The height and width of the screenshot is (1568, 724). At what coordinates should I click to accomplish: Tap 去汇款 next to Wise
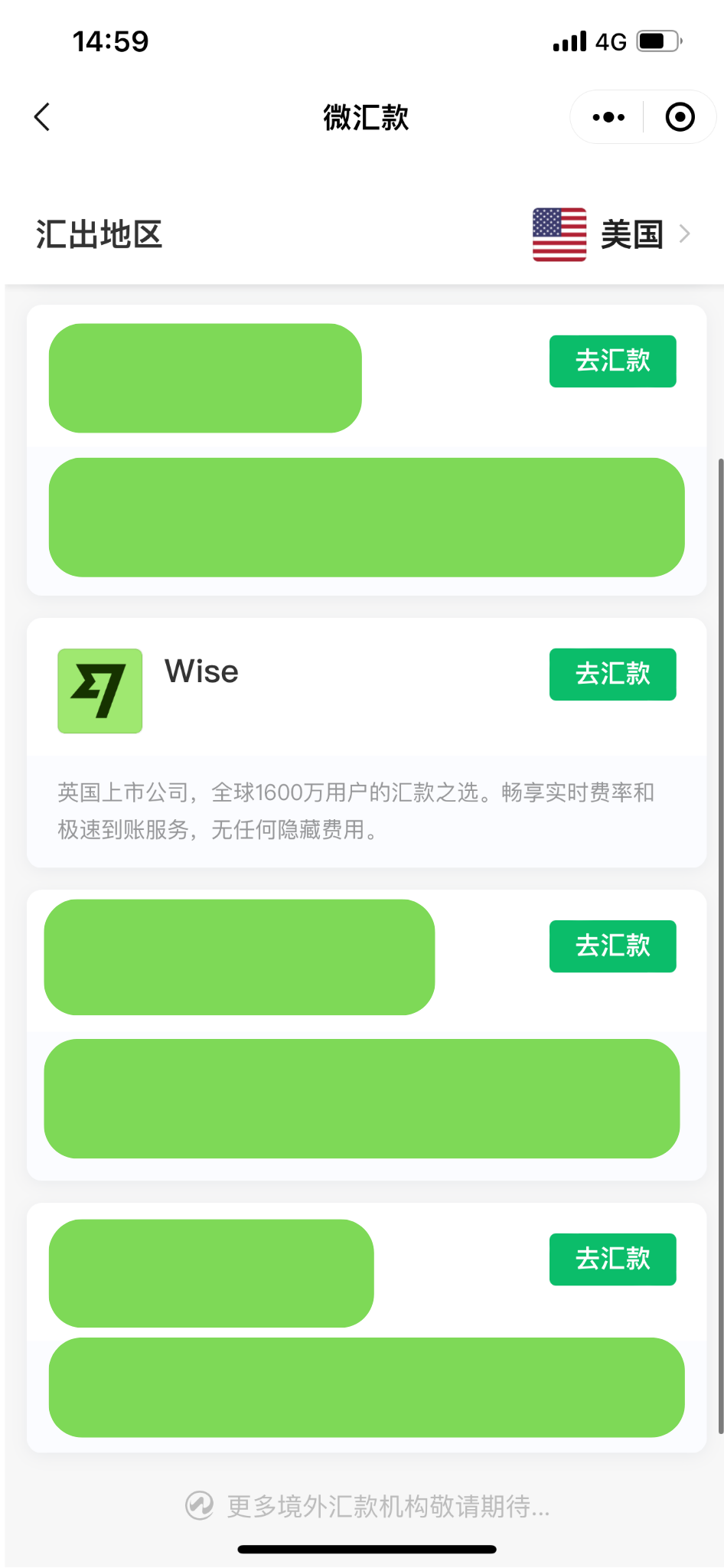tap(612, 674)
